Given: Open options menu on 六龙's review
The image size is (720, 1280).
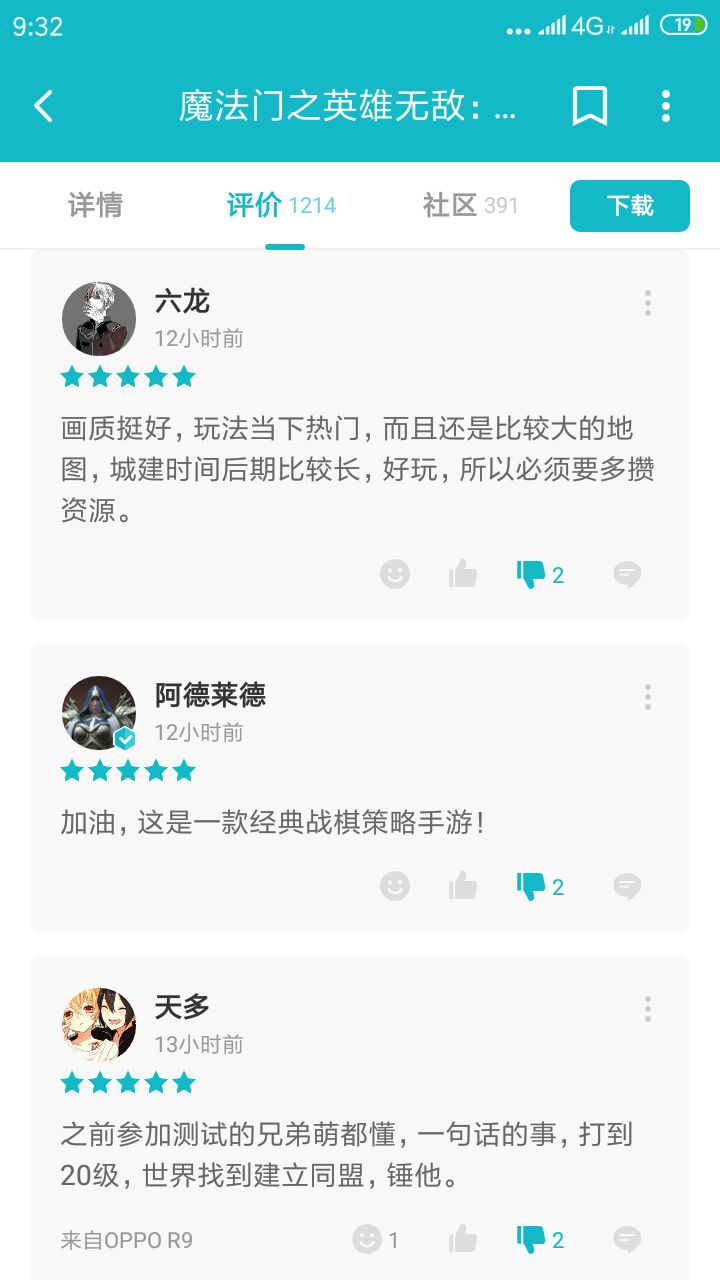Looking at the screenshot, I should (x=648, y=303).
